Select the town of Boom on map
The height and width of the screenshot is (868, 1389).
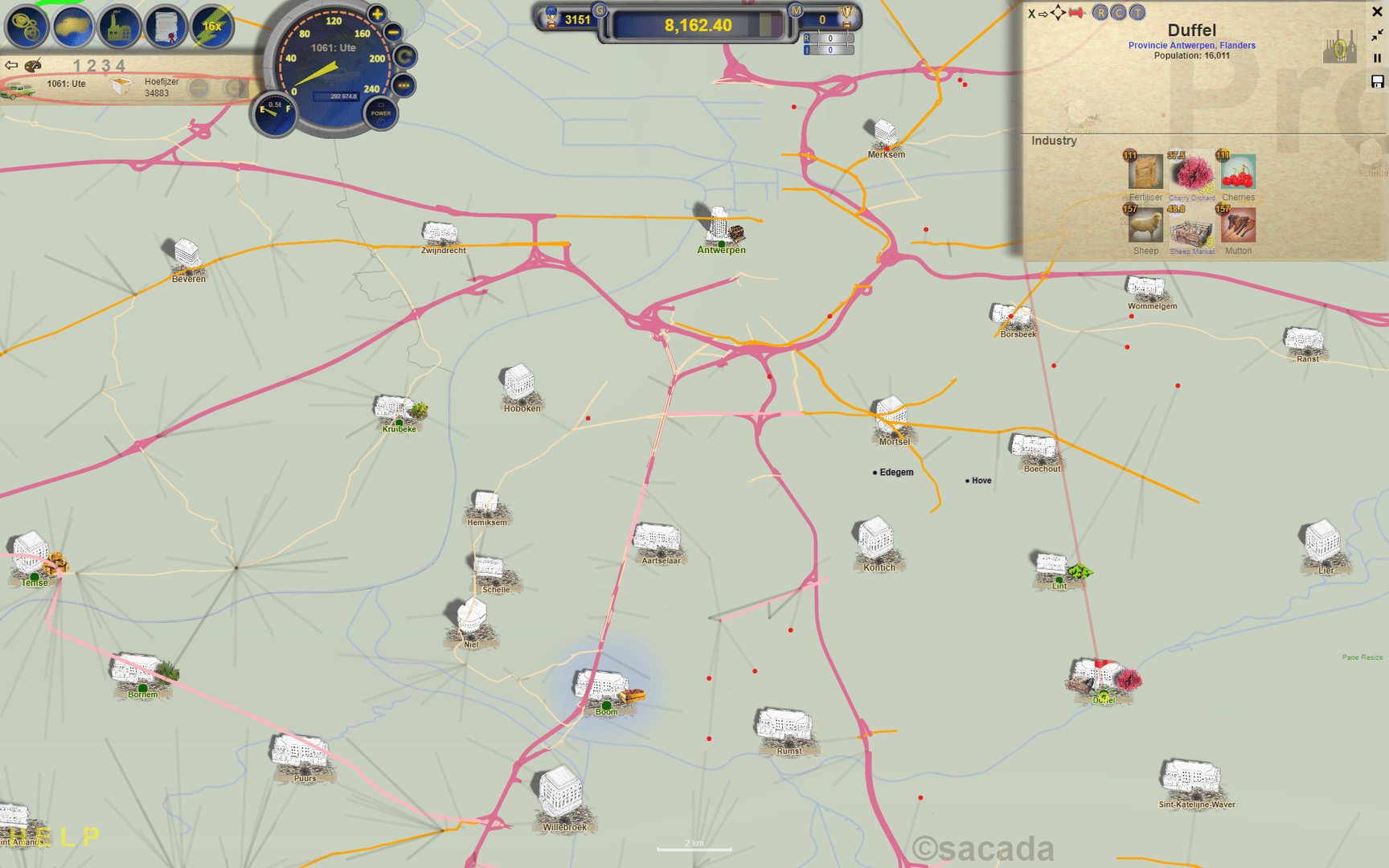coord(604,692)
